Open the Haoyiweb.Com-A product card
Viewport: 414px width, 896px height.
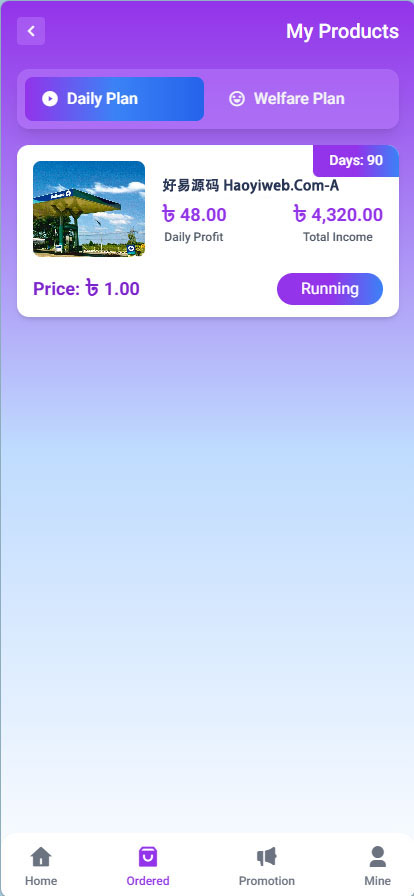(208, 231)
